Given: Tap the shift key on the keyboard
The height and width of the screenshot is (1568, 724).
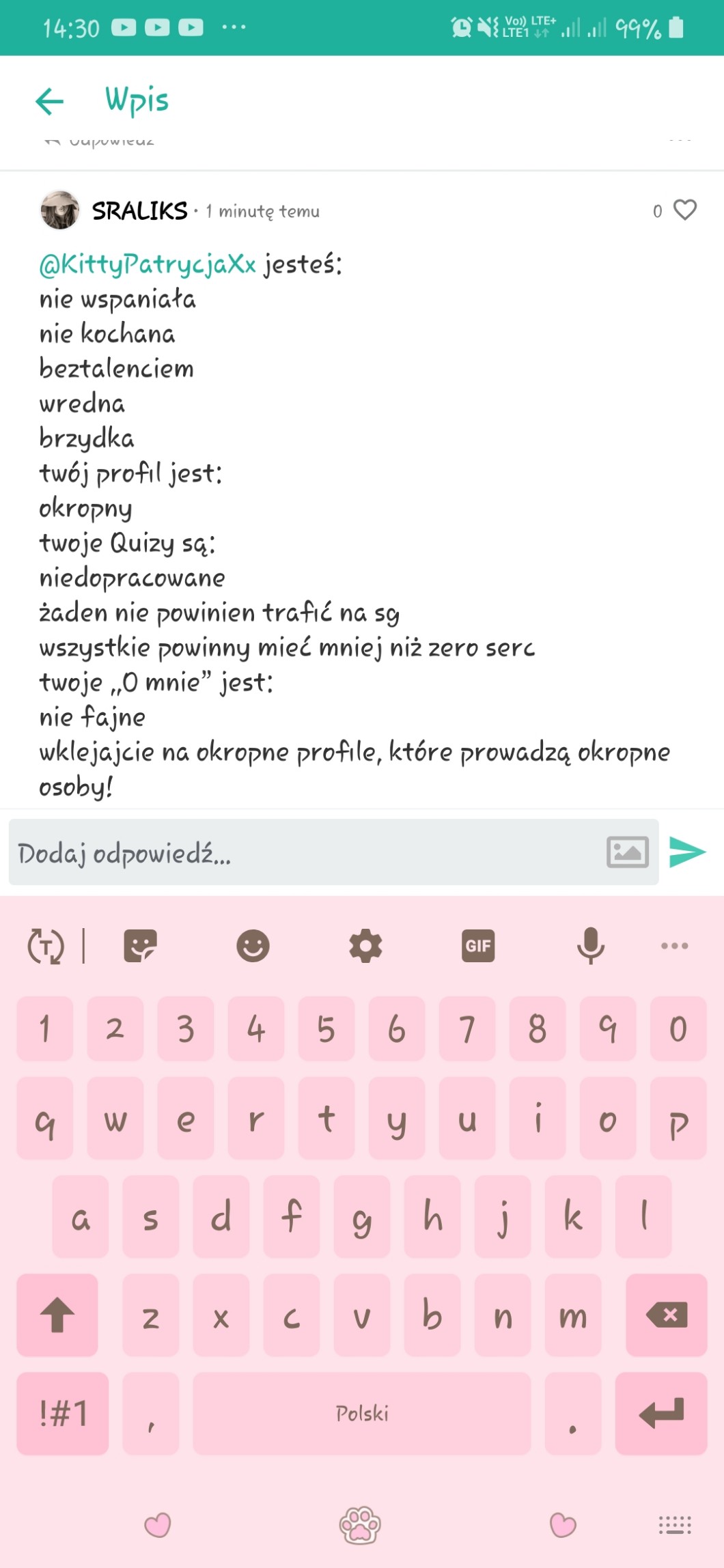Looking at the screenshot, I should click(x=57, y=1314).
